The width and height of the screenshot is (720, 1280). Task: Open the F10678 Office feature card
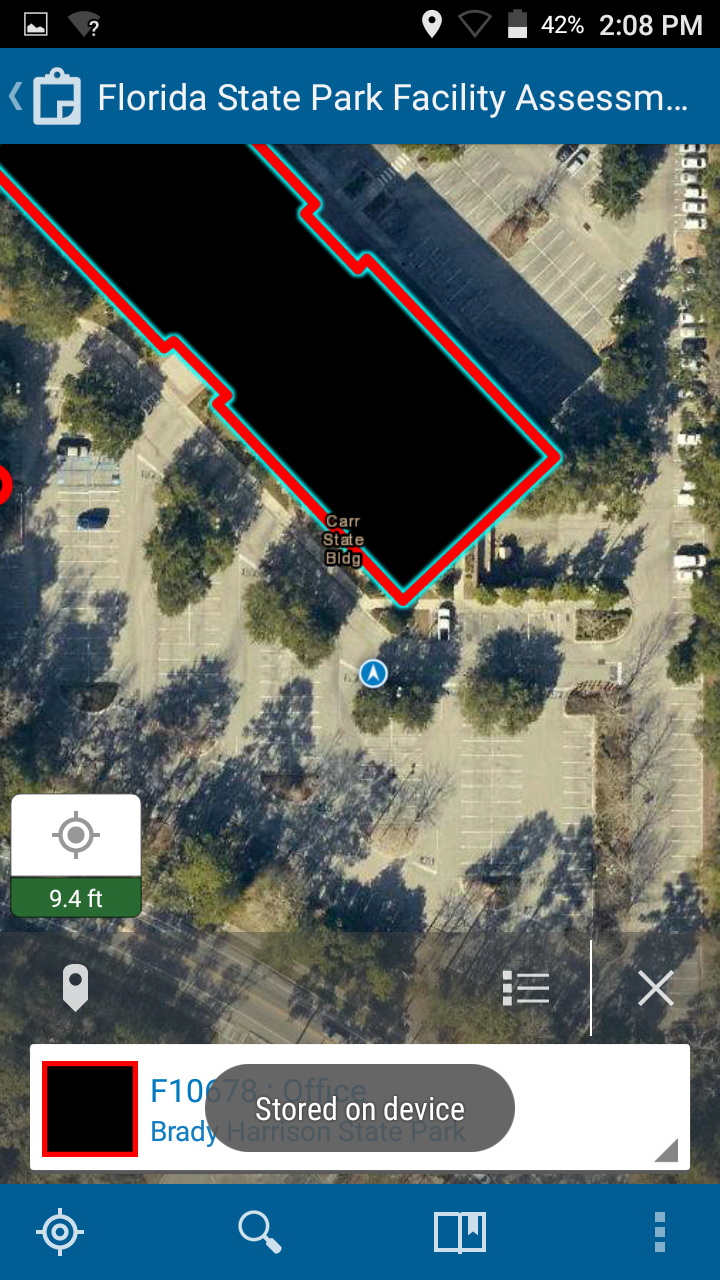pyautogui.click(x=360, y=1108)
